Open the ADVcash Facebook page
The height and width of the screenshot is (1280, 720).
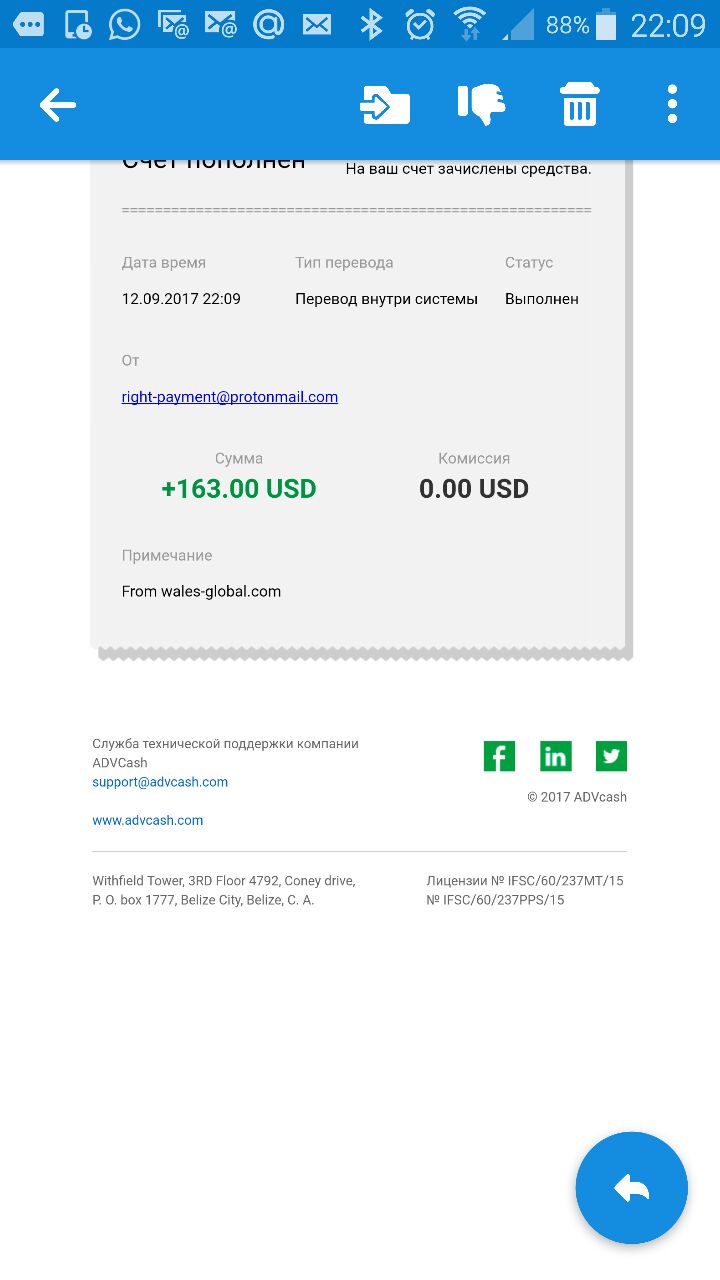coord(499,756)
